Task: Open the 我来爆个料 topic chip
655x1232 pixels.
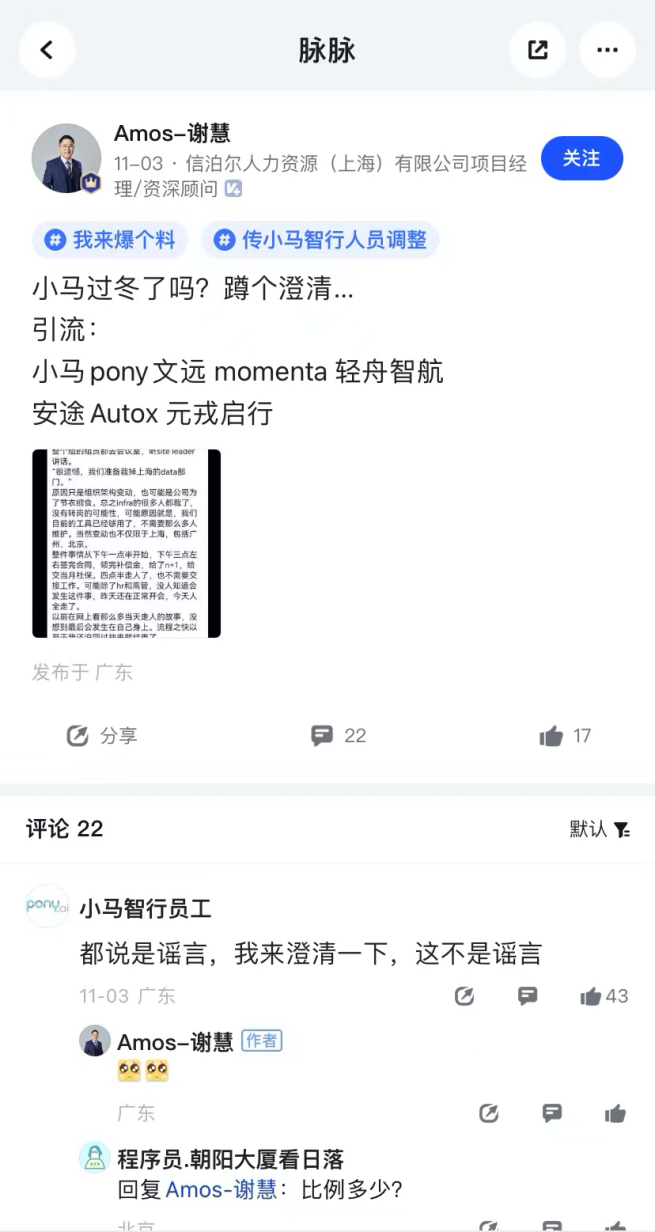Action: pyautogui.click(x=111, y=240)
